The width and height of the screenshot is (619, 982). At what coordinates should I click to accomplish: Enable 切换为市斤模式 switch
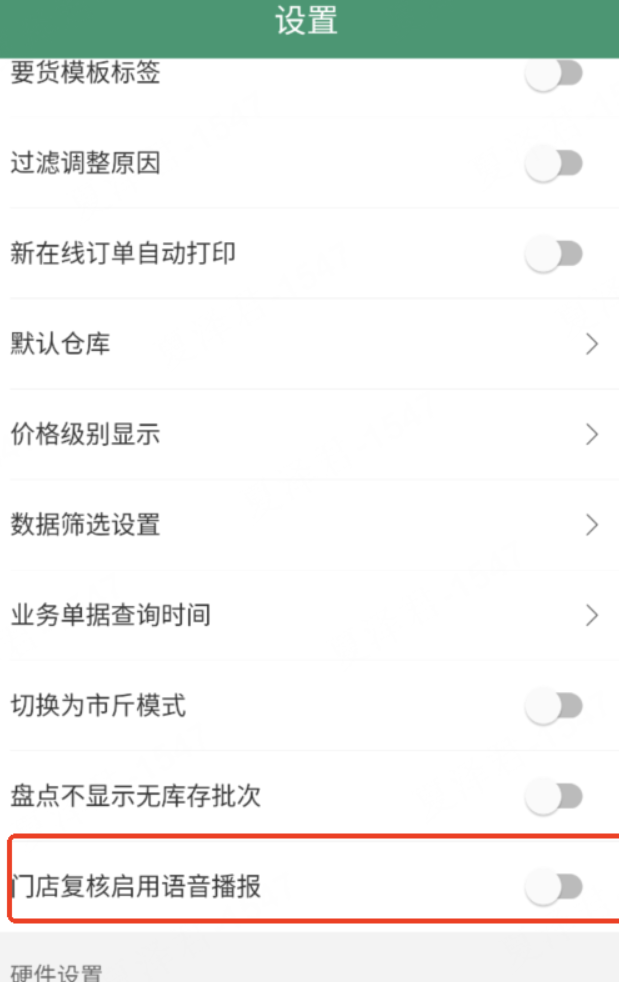553,707
